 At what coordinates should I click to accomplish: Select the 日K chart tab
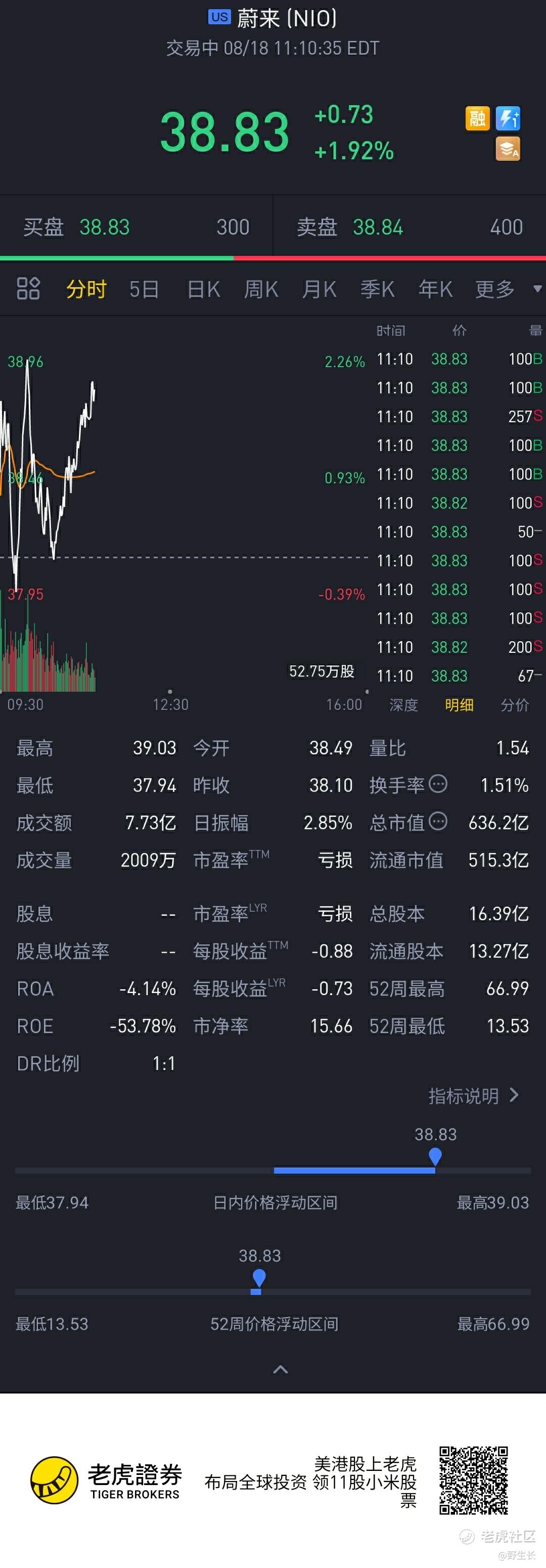pyautogui.click(x=203, y=289)
